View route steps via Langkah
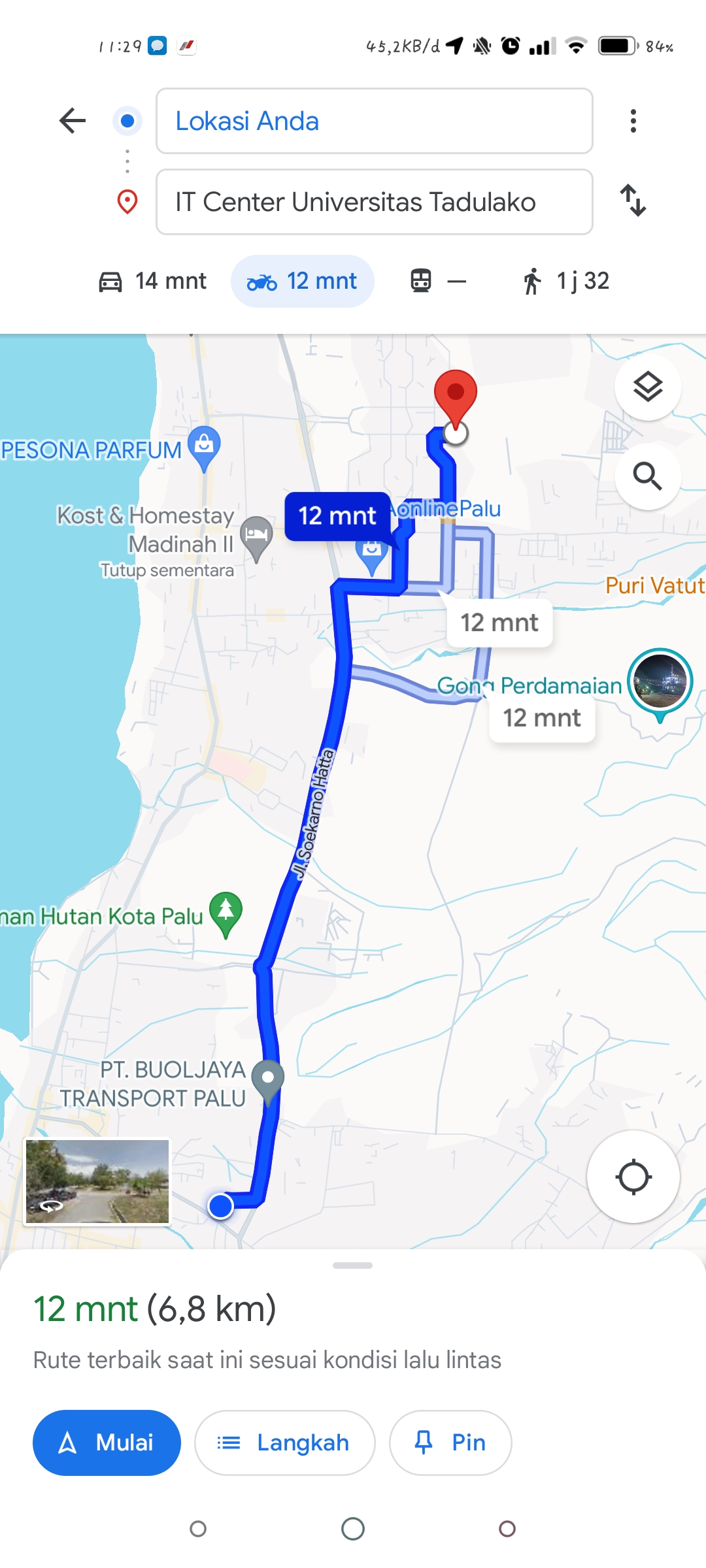 [284, 1443]
